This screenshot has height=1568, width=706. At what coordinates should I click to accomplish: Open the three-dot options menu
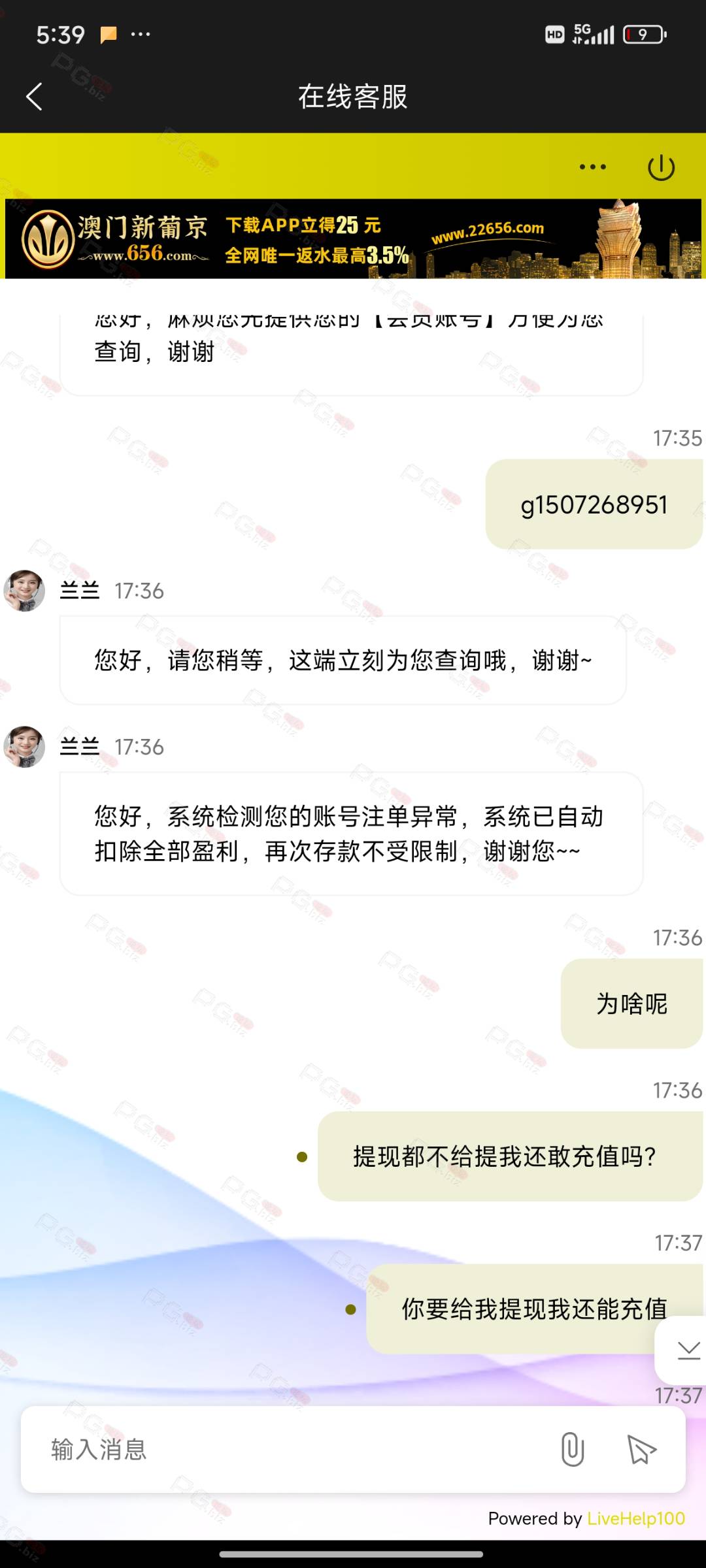[592, 167]
